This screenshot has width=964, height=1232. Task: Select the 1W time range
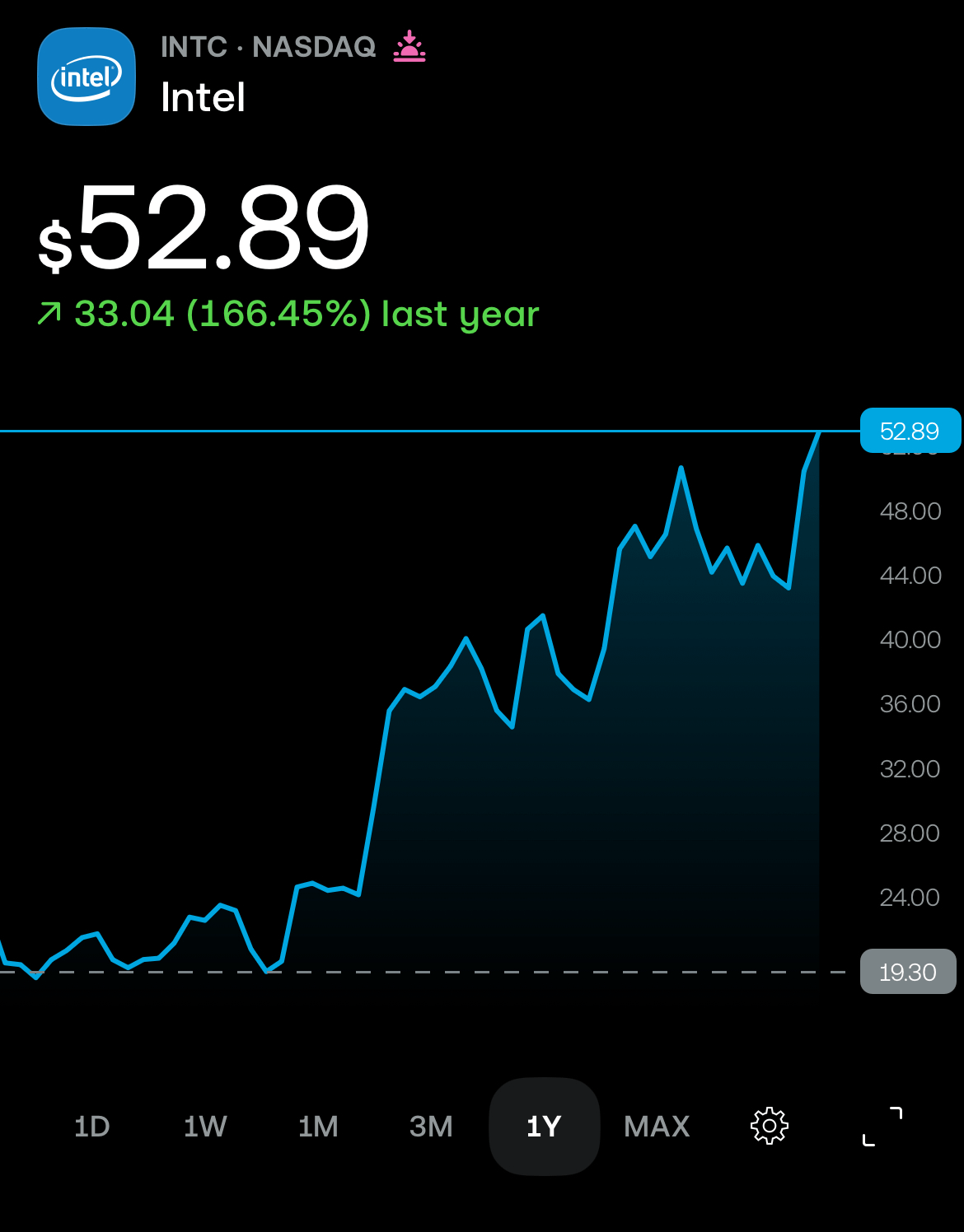click(x=204, y=1126)
